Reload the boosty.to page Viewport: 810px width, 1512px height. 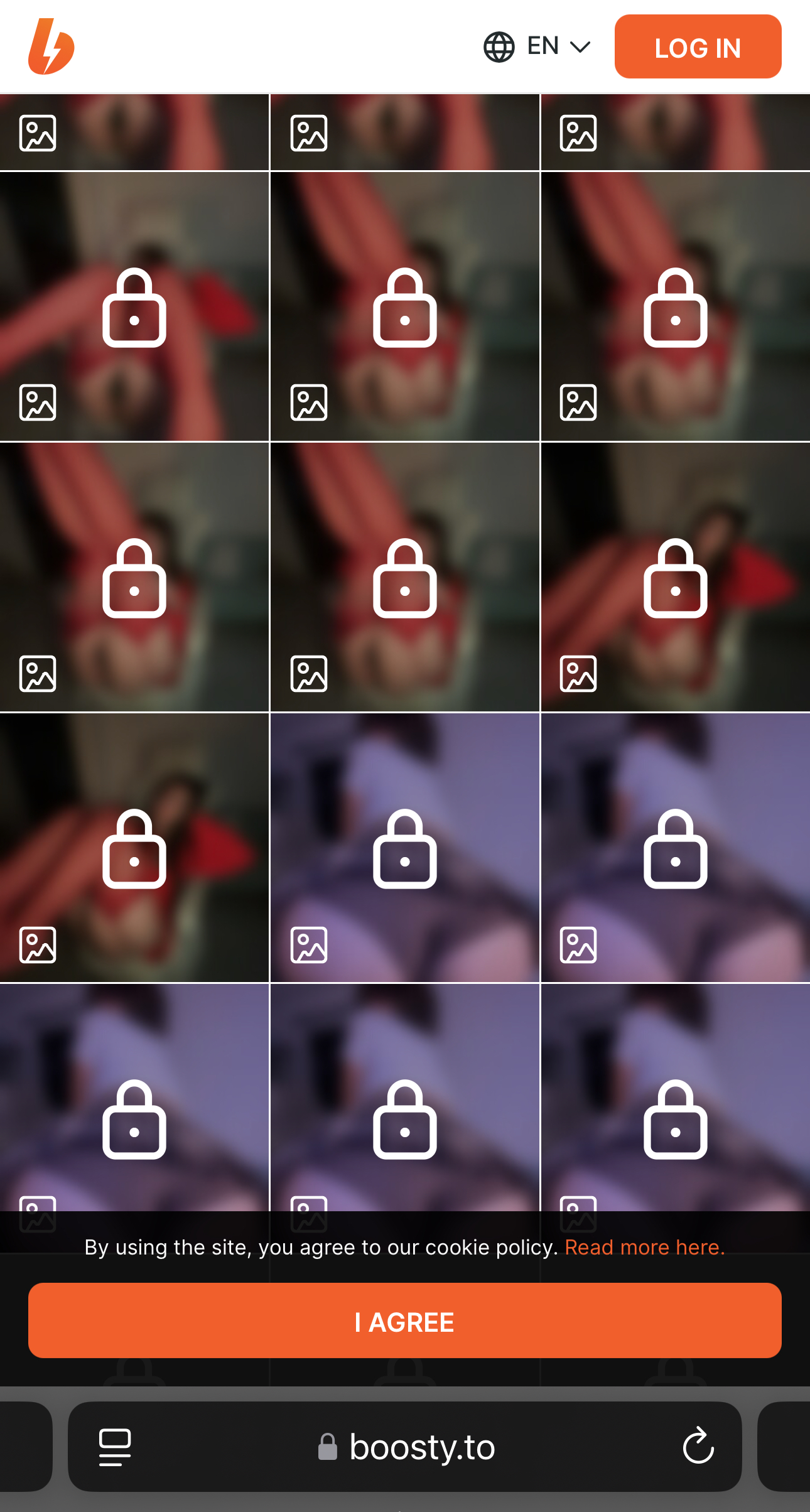698,1446
